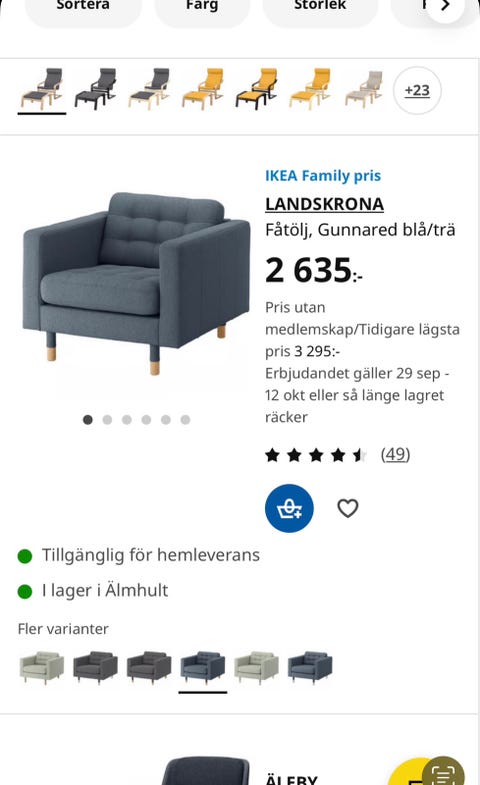This screenshot has width=480, height=785.
Task: Open the Sortera filter chip
Action: (83, 9)
